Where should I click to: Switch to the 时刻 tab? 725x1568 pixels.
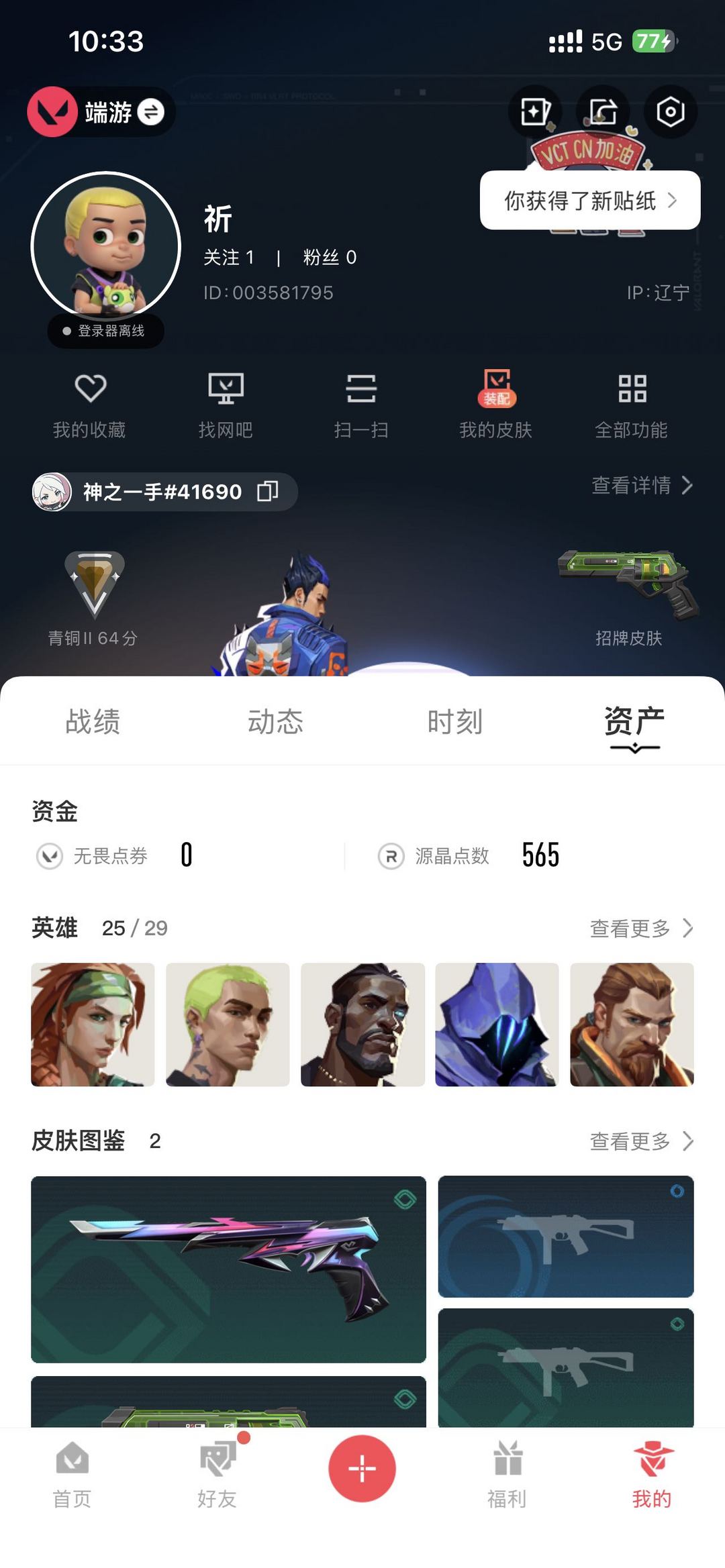coord(455,722)
